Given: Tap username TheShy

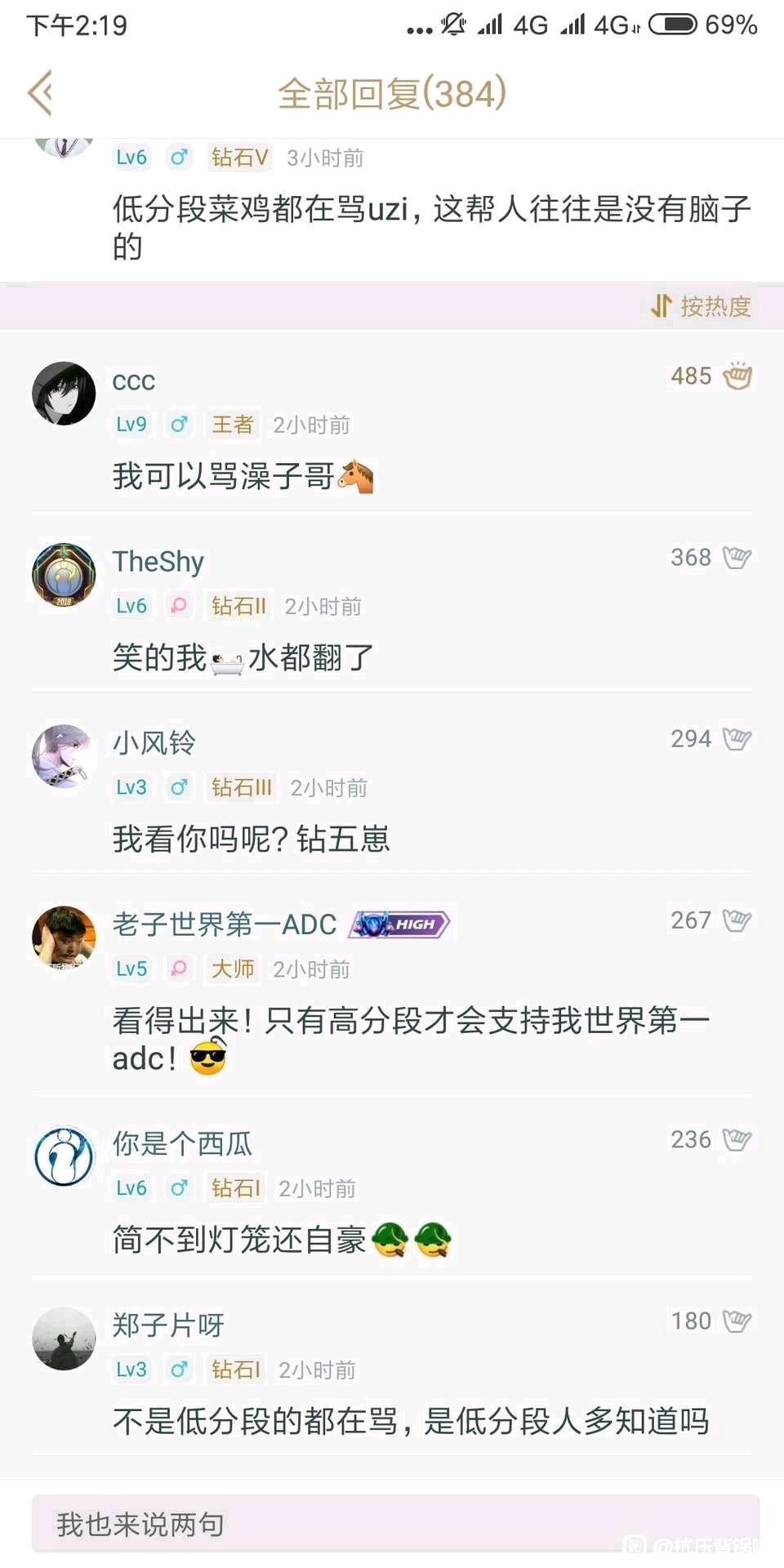Looking at the screenshot, I should tap(158, 562).
